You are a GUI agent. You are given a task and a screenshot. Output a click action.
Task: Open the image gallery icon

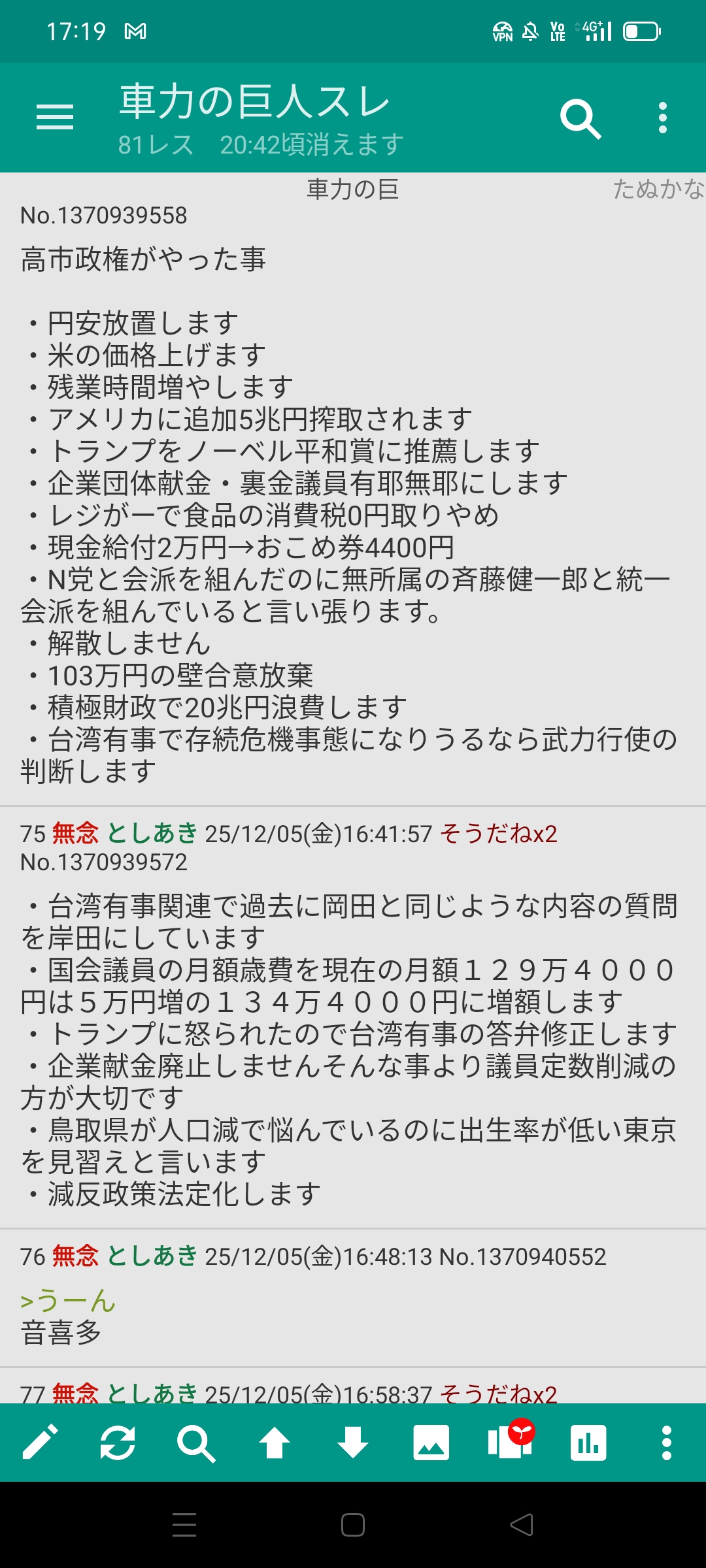(x=431, y=1443)
